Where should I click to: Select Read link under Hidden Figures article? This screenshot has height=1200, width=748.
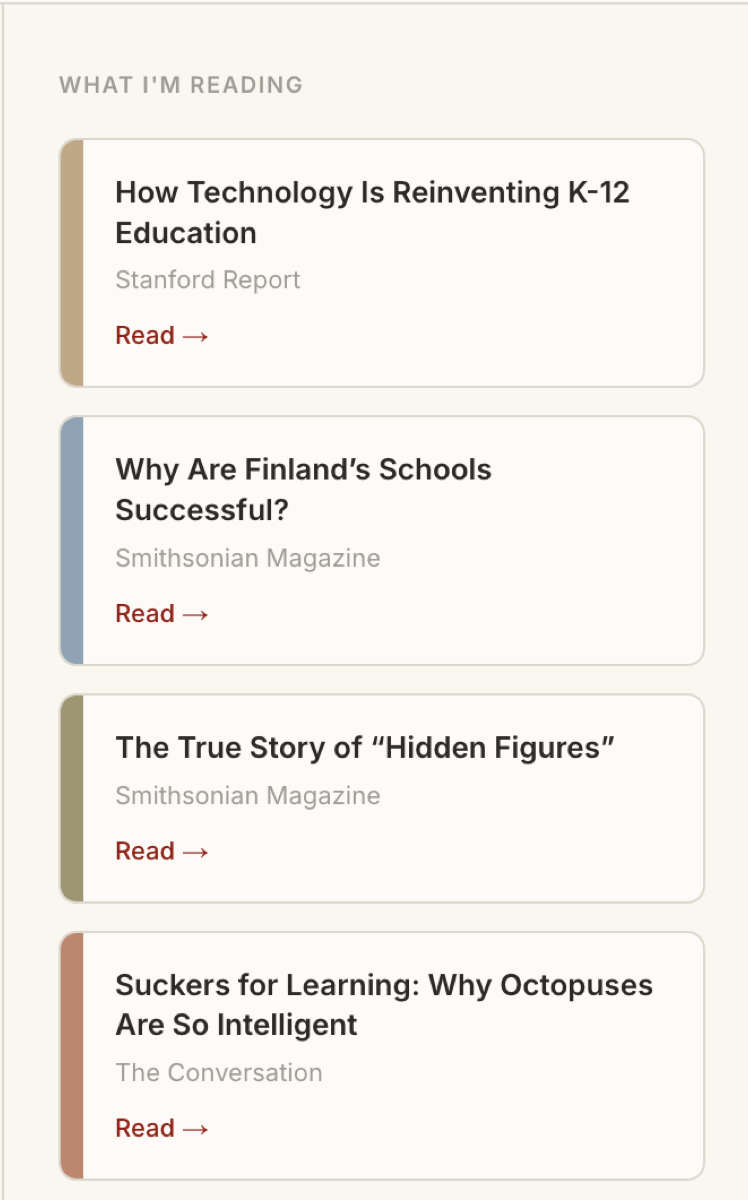(x=162, y=851)
